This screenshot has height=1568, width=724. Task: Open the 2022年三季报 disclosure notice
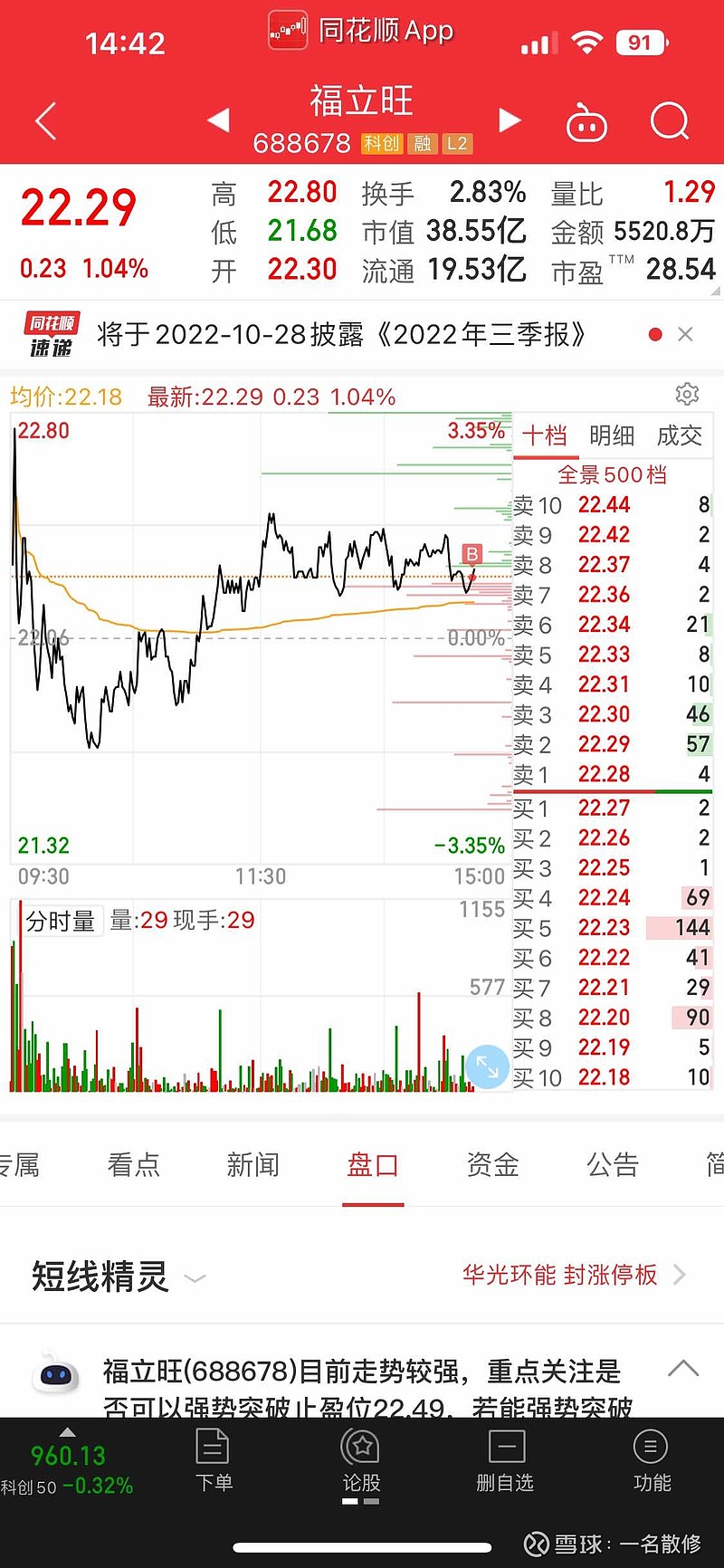coord(341,335)
